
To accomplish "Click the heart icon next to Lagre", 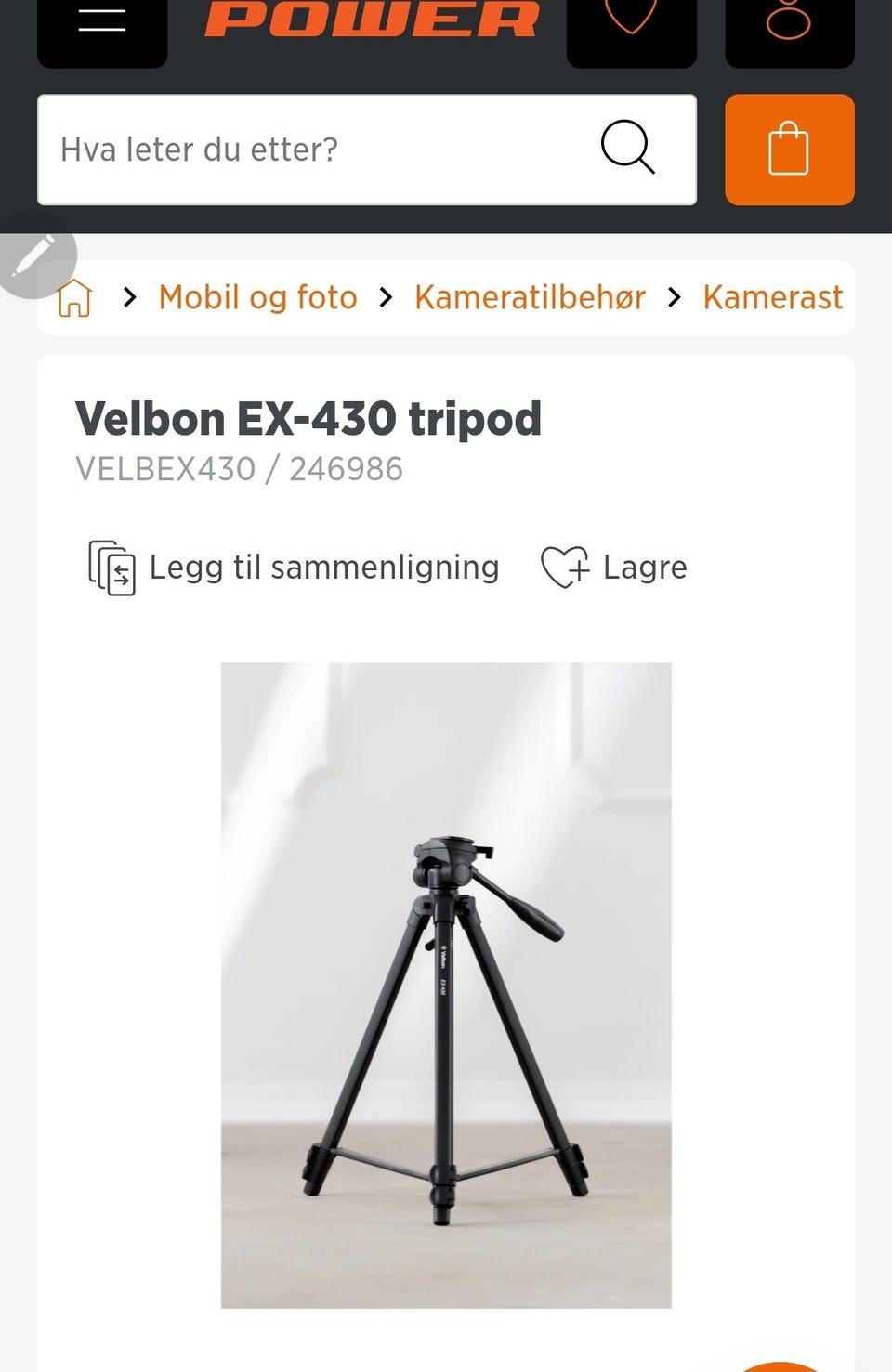I will tap(564, 567).
